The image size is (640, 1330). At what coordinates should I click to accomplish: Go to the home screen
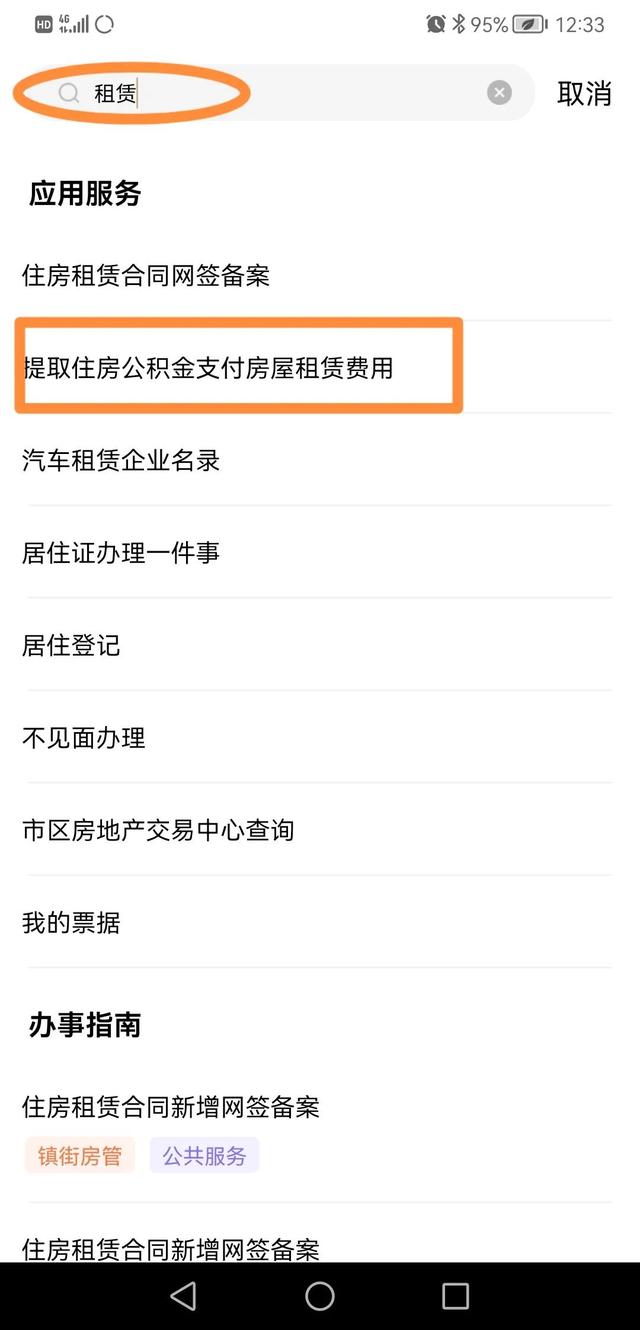point(320,1296)
